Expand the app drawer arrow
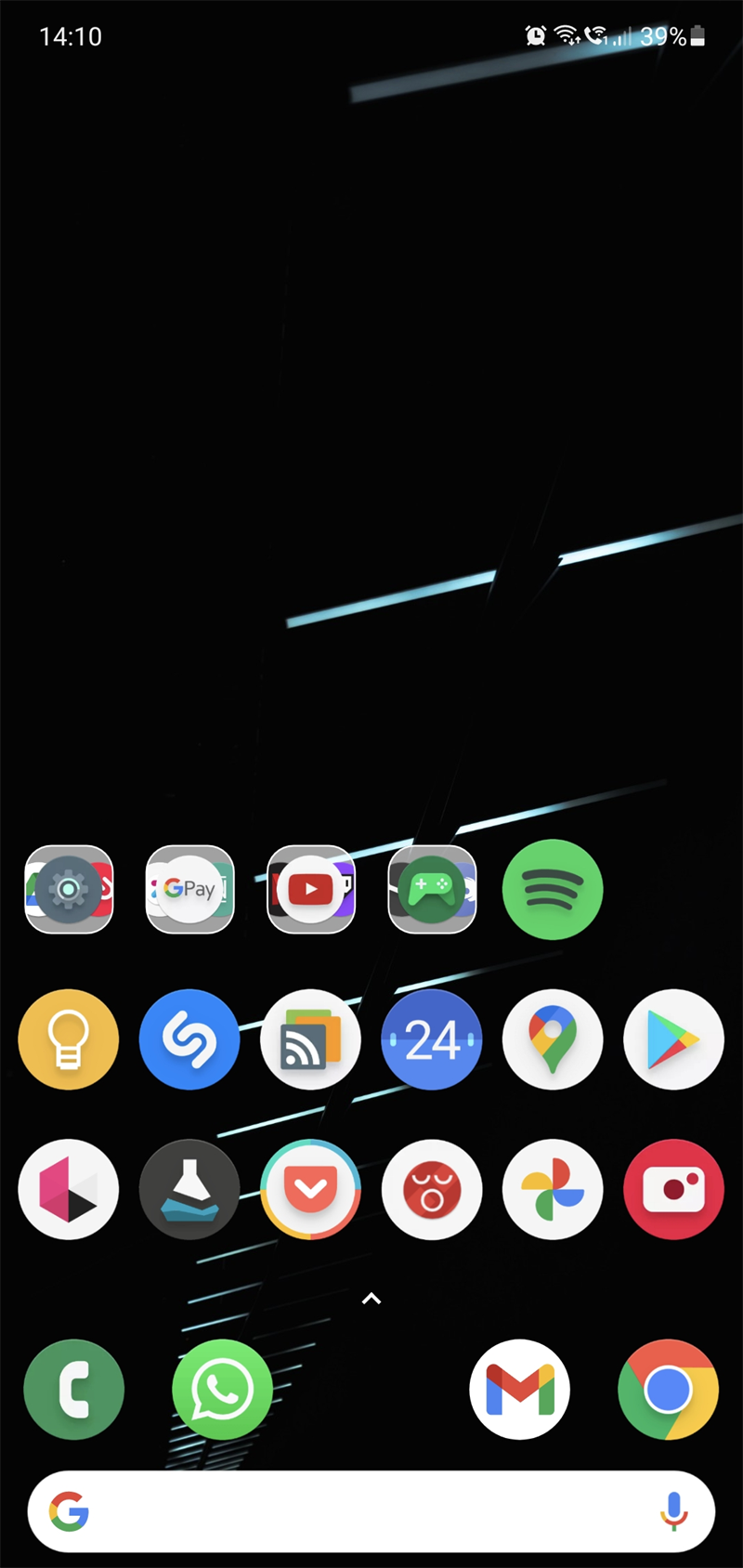The height and width of the screenshot is (1568, 743). (371, 1299)
